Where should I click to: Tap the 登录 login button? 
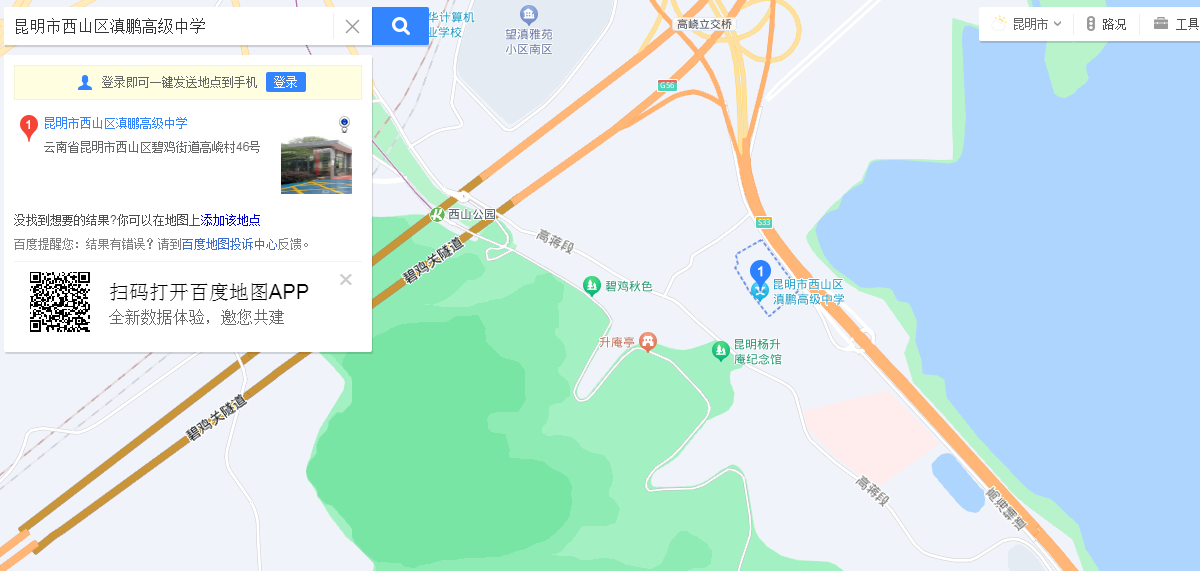[x=285, y=82]
